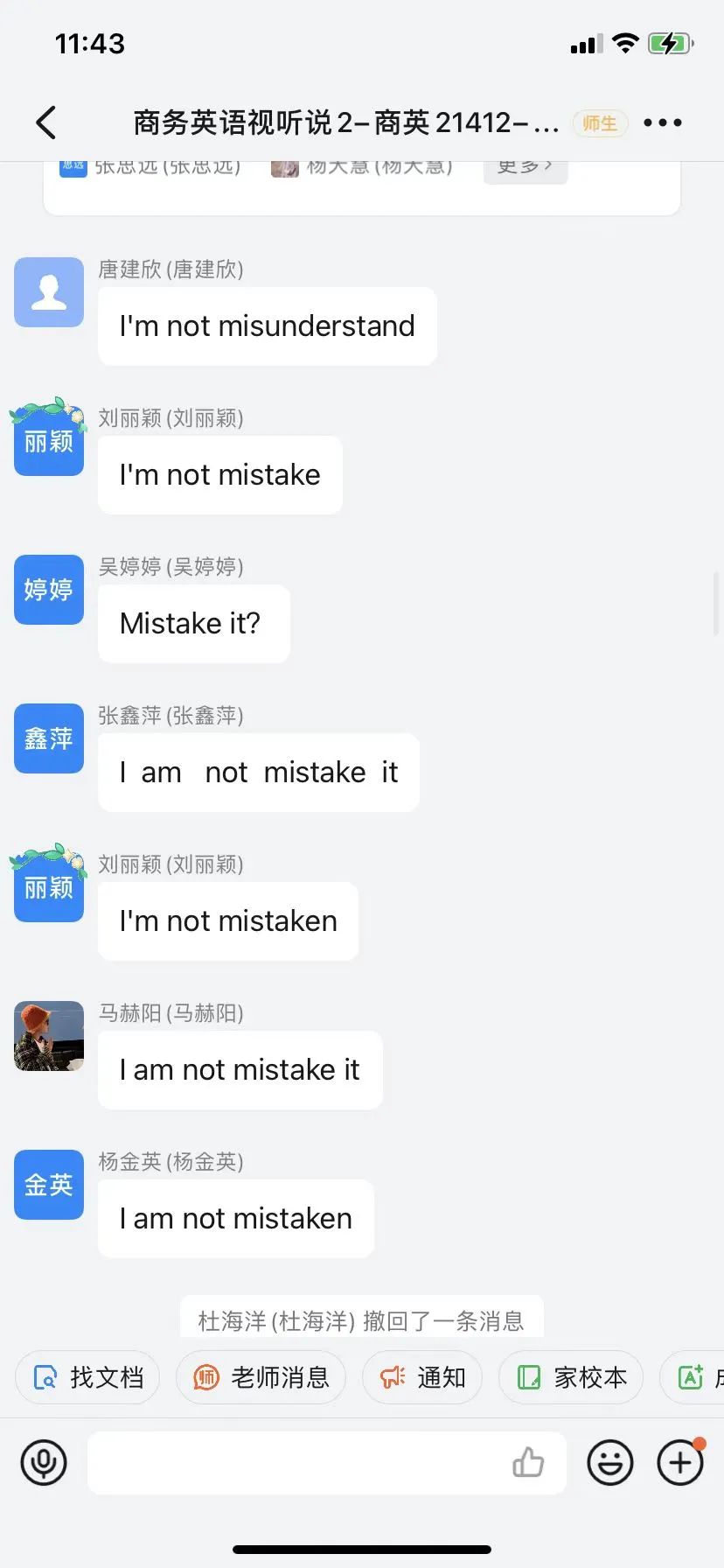Image resolution: width=724 pixels, height=1568 pixels.
Task: Open 吴婷婷's profile avatar
Action: (x=49, y=590)
